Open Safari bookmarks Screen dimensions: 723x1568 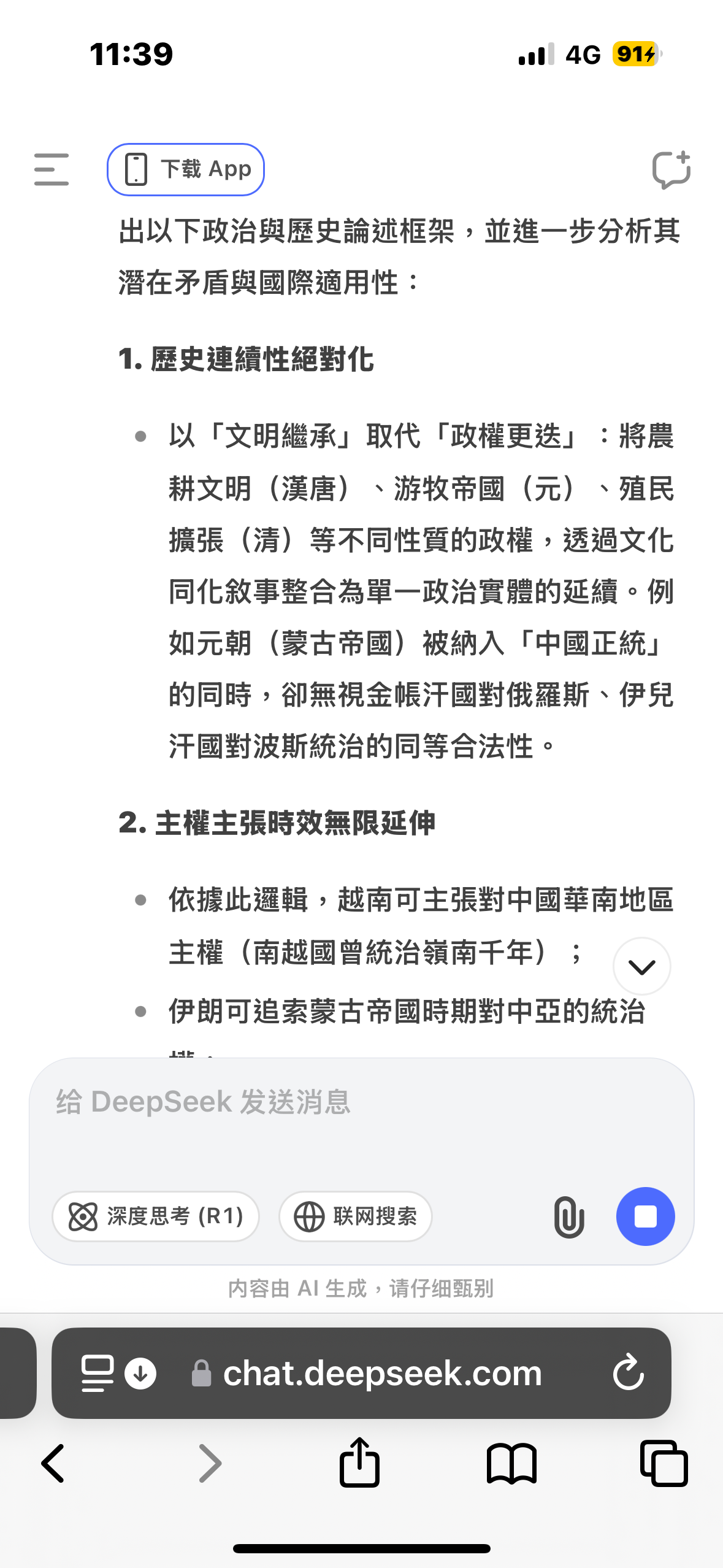tap(511, 1464)
